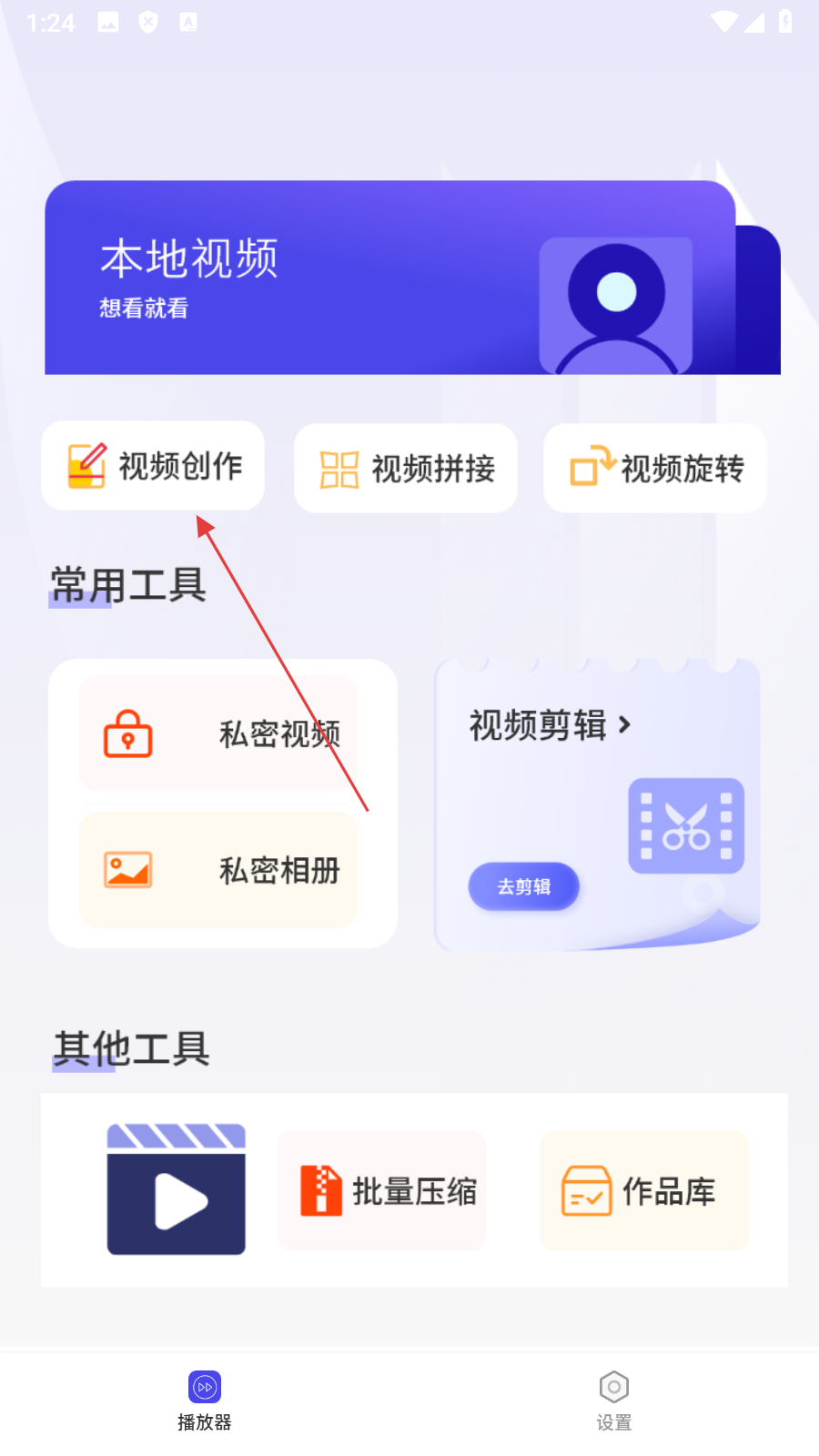Switch to the 设置 tab

(614, 1401)
